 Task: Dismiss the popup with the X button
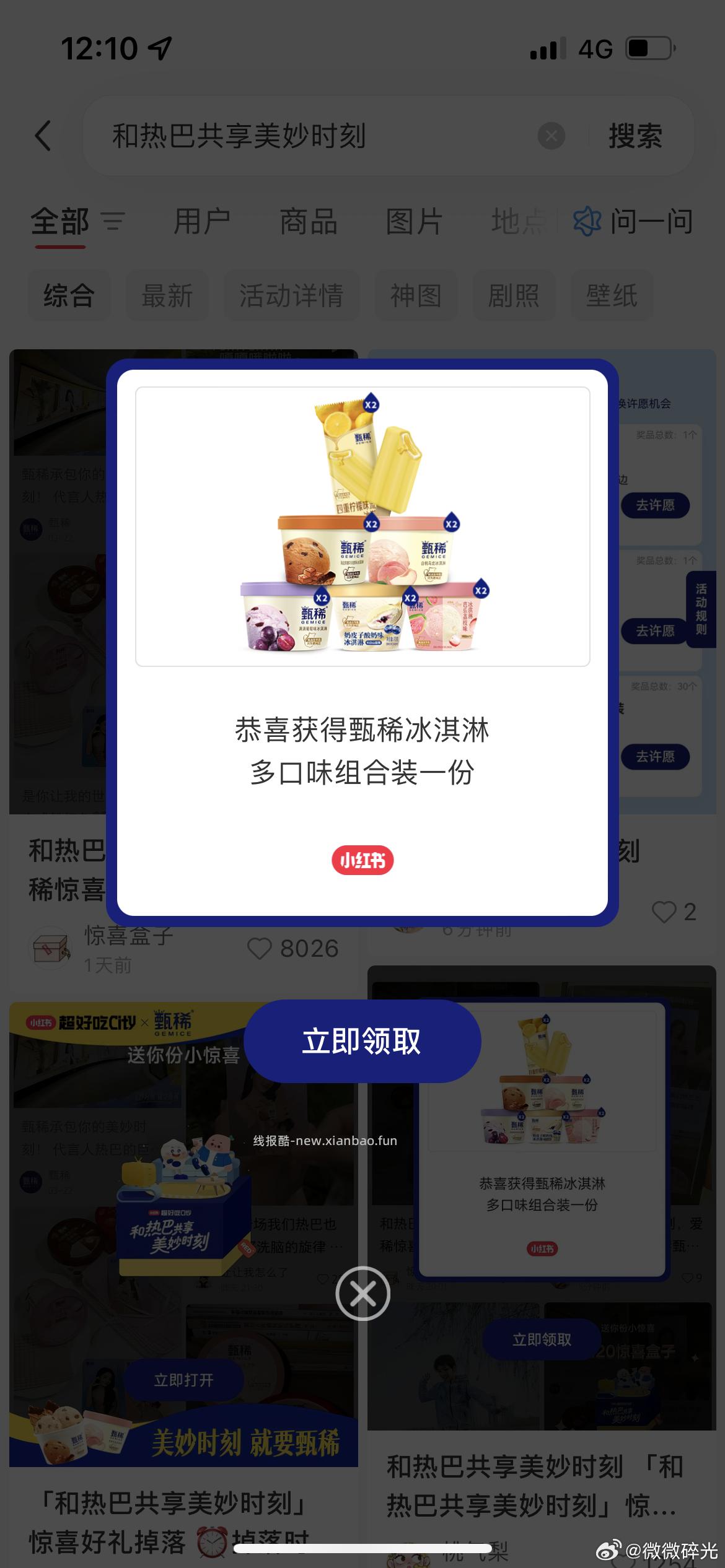click(x=362, y=1293)
